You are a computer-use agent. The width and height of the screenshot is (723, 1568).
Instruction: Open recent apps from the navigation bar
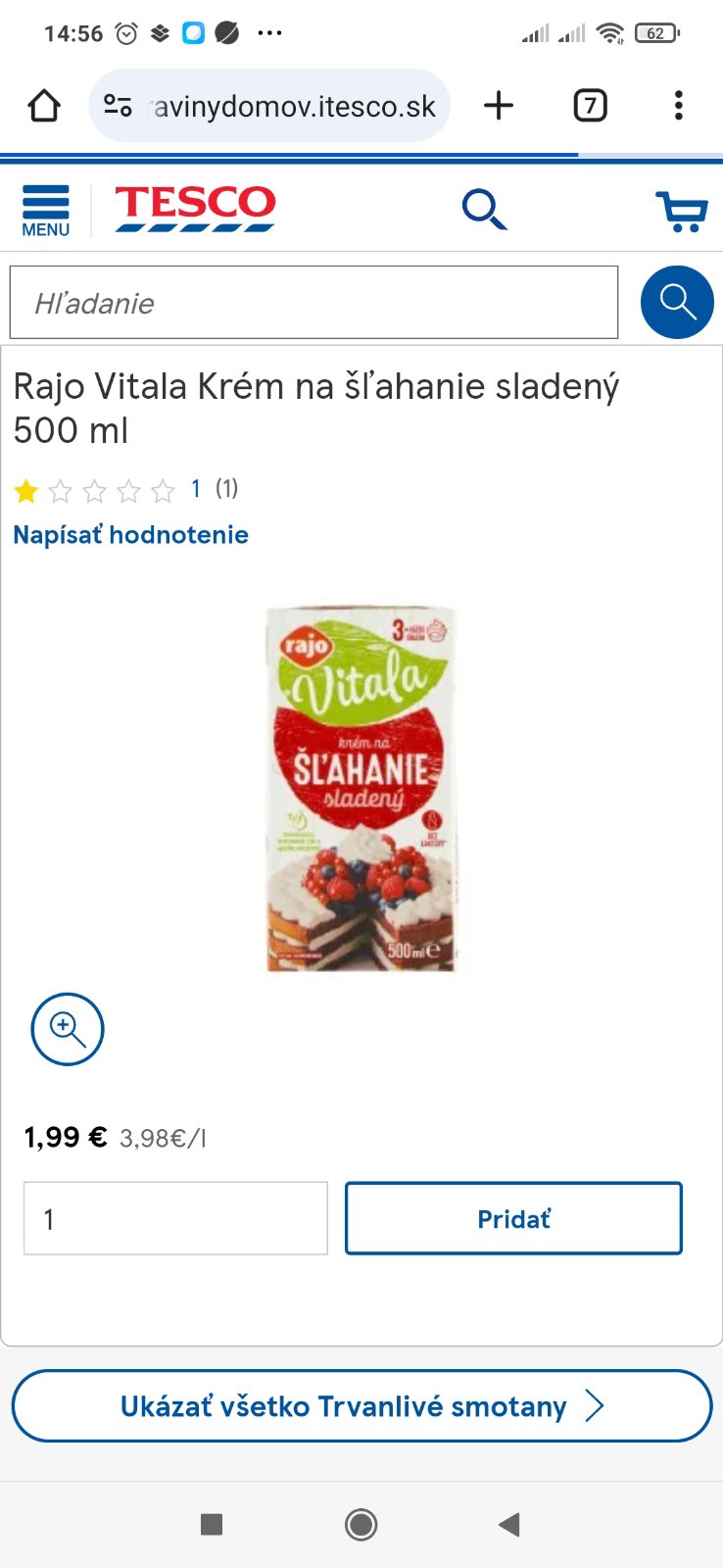[212, 1524]
